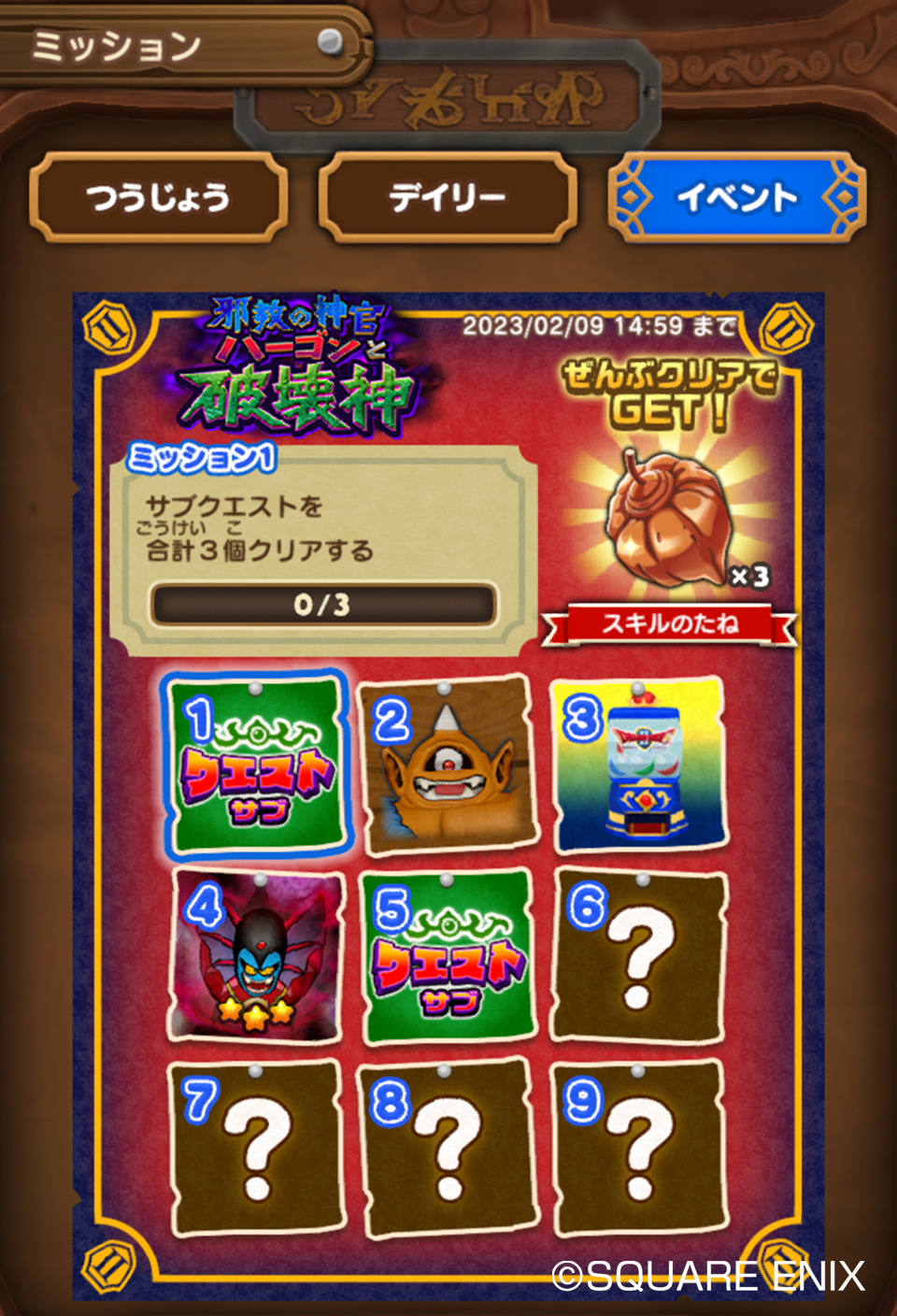Open mission tile 1 sub quest
Image resolution: width=897 pixels, height=1316 pixels.
pyautogui.click(x=256, y=765)
